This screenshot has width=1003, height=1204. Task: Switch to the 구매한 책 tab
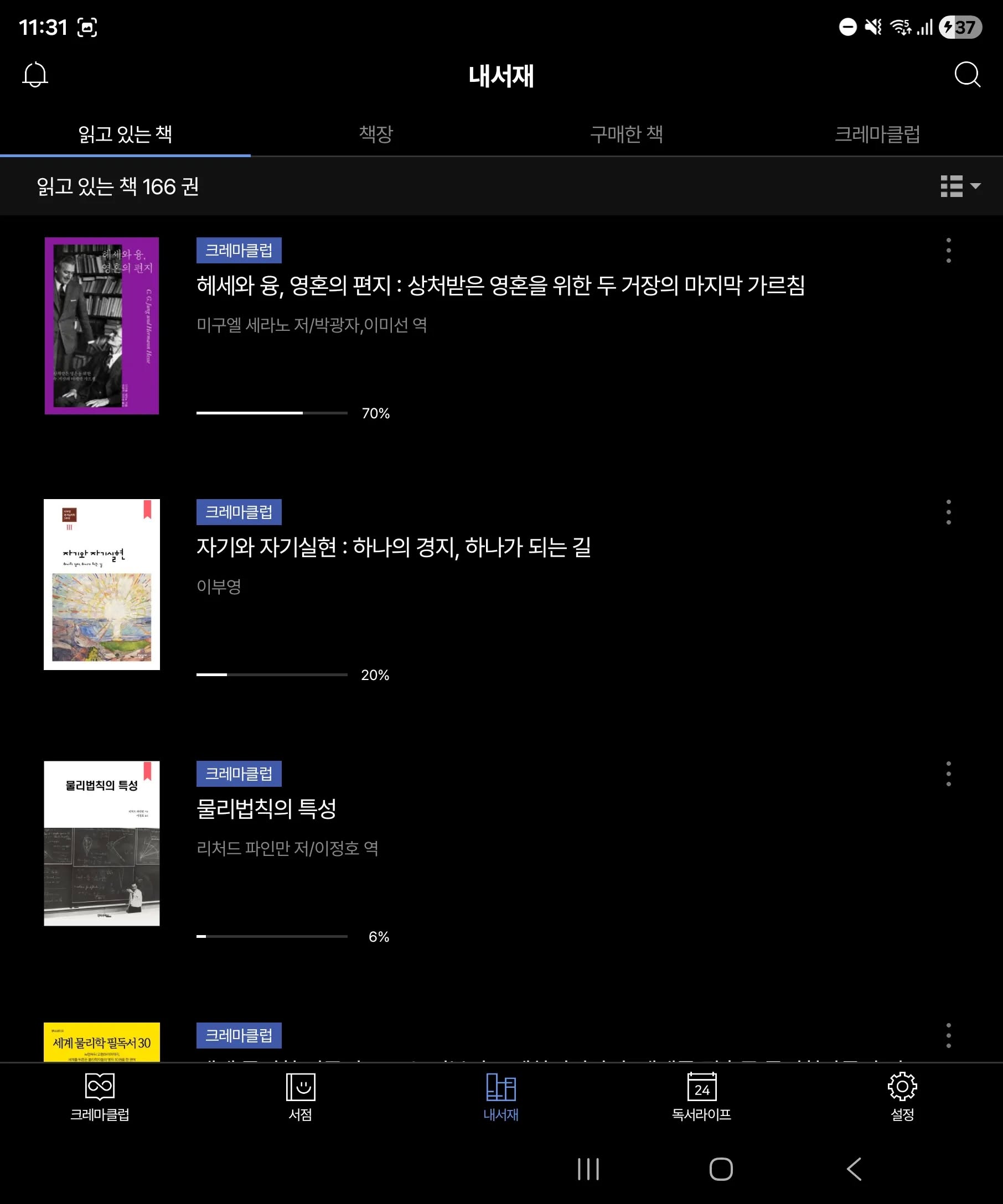pos(626,134)
